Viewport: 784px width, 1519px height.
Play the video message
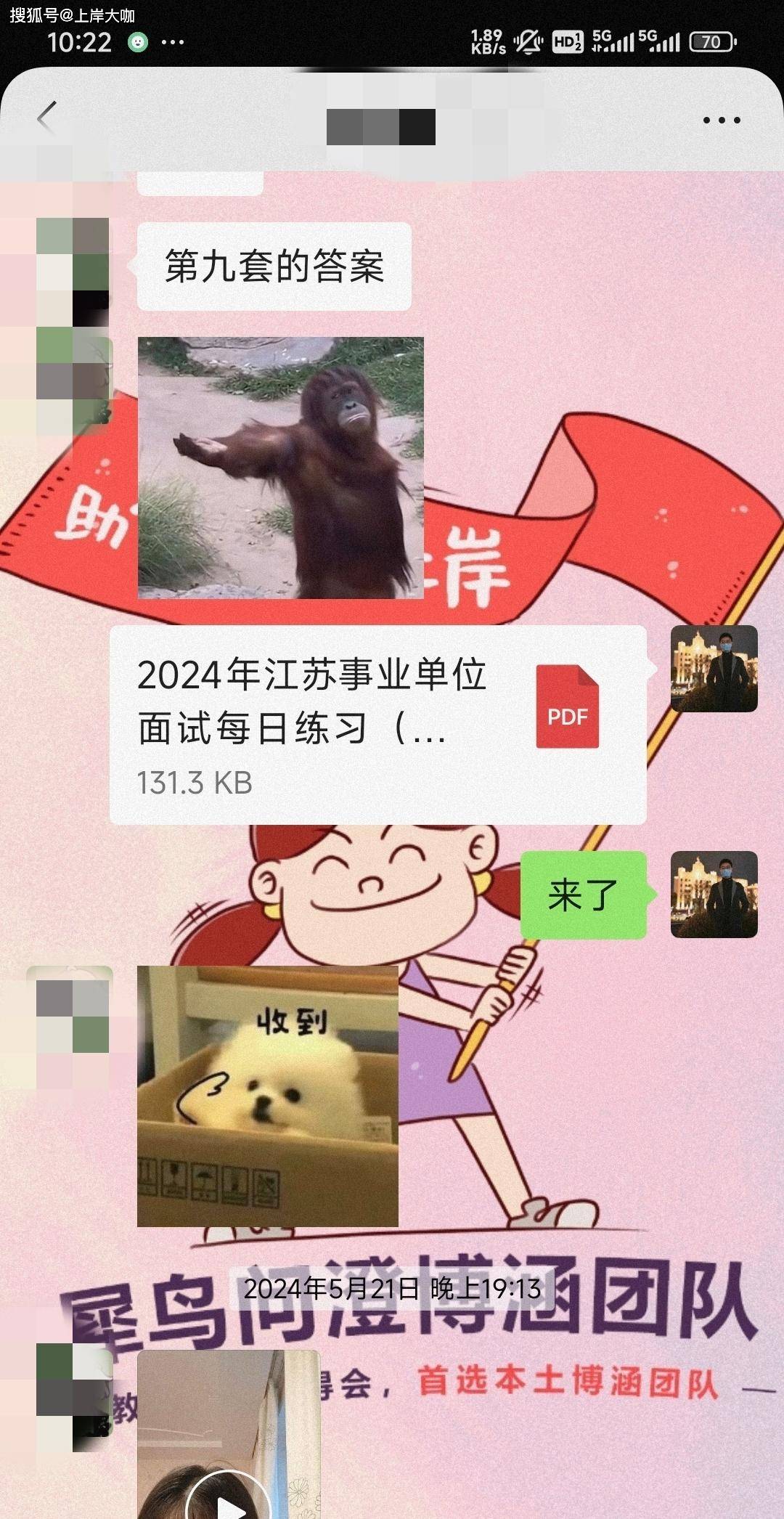(229, 1499)
